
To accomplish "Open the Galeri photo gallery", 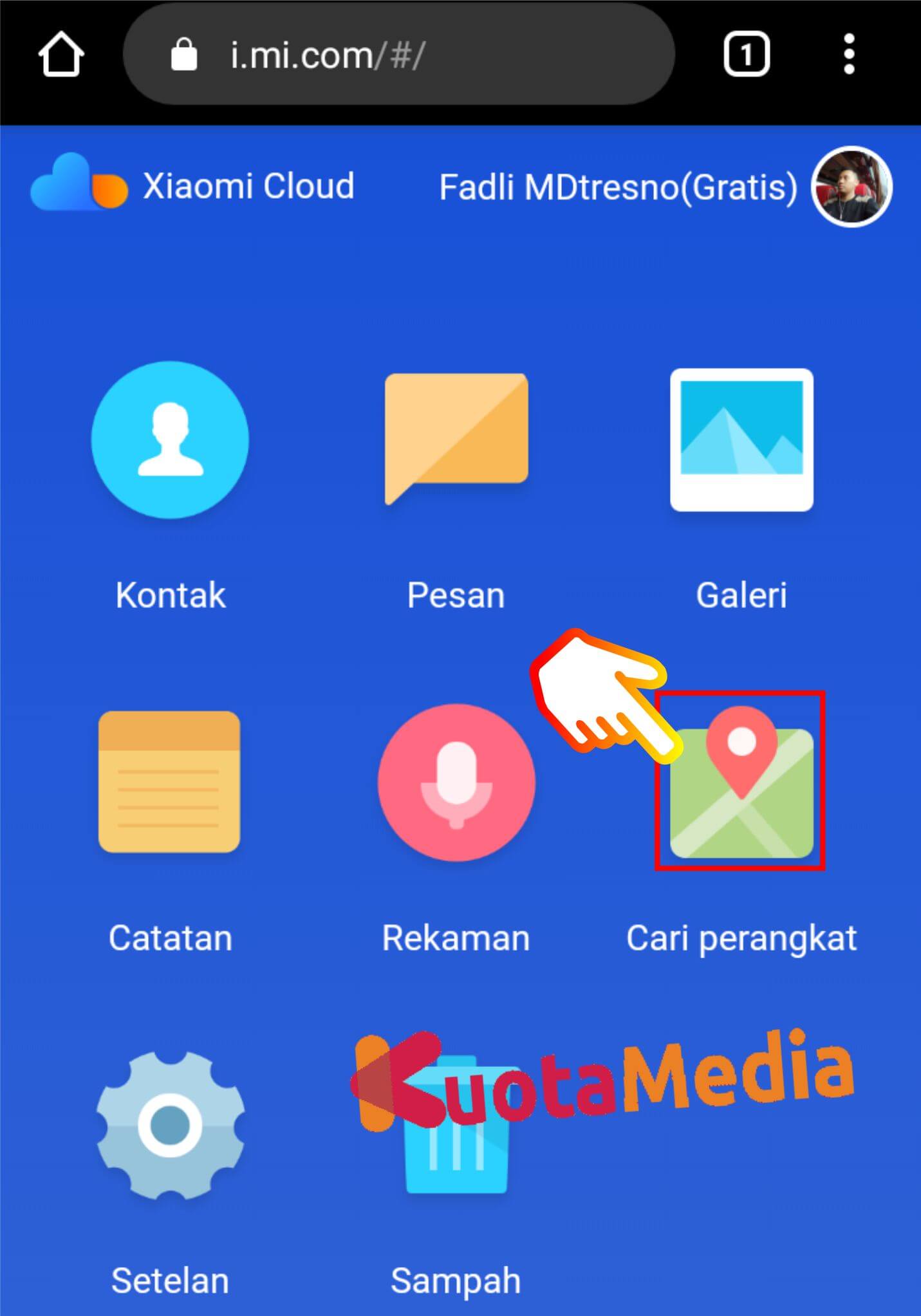I will click(741, 440).
